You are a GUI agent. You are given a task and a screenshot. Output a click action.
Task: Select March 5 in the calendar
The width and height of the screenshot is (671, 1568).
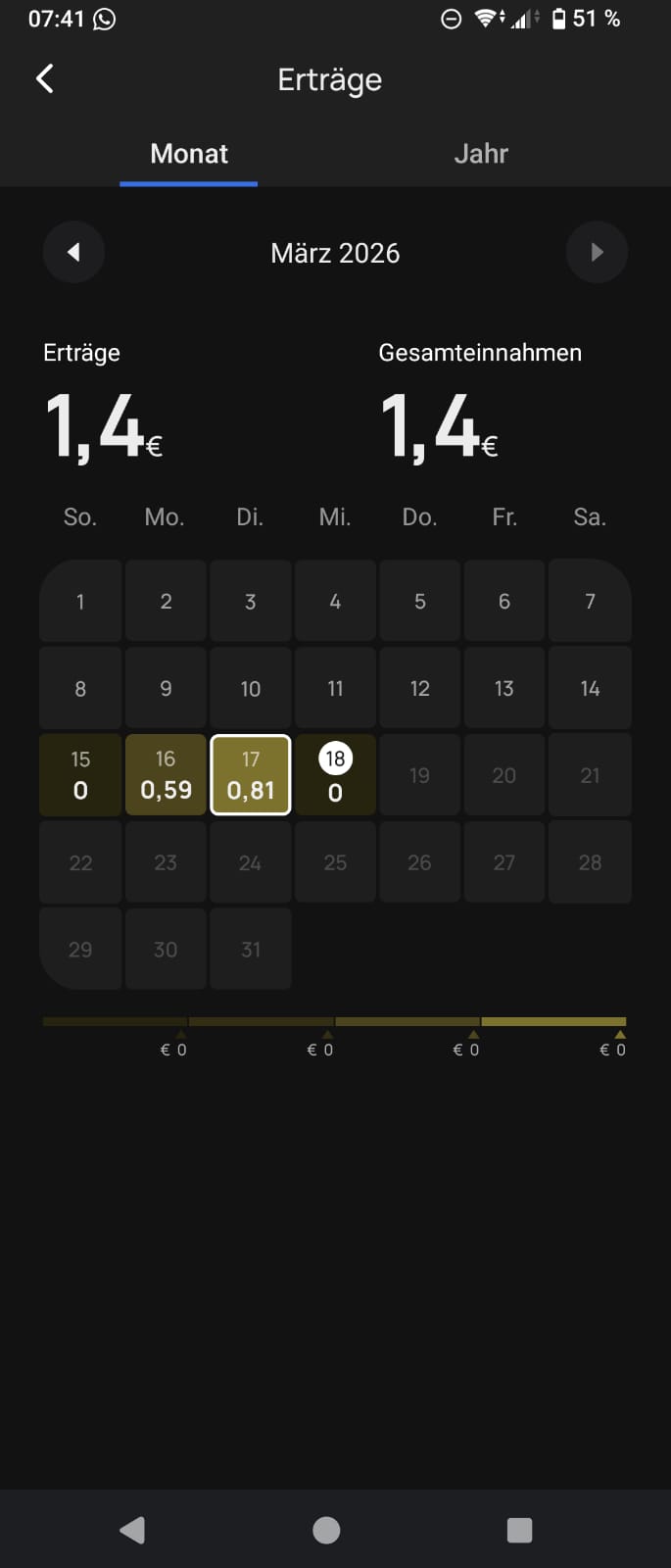tap(420, 601)
